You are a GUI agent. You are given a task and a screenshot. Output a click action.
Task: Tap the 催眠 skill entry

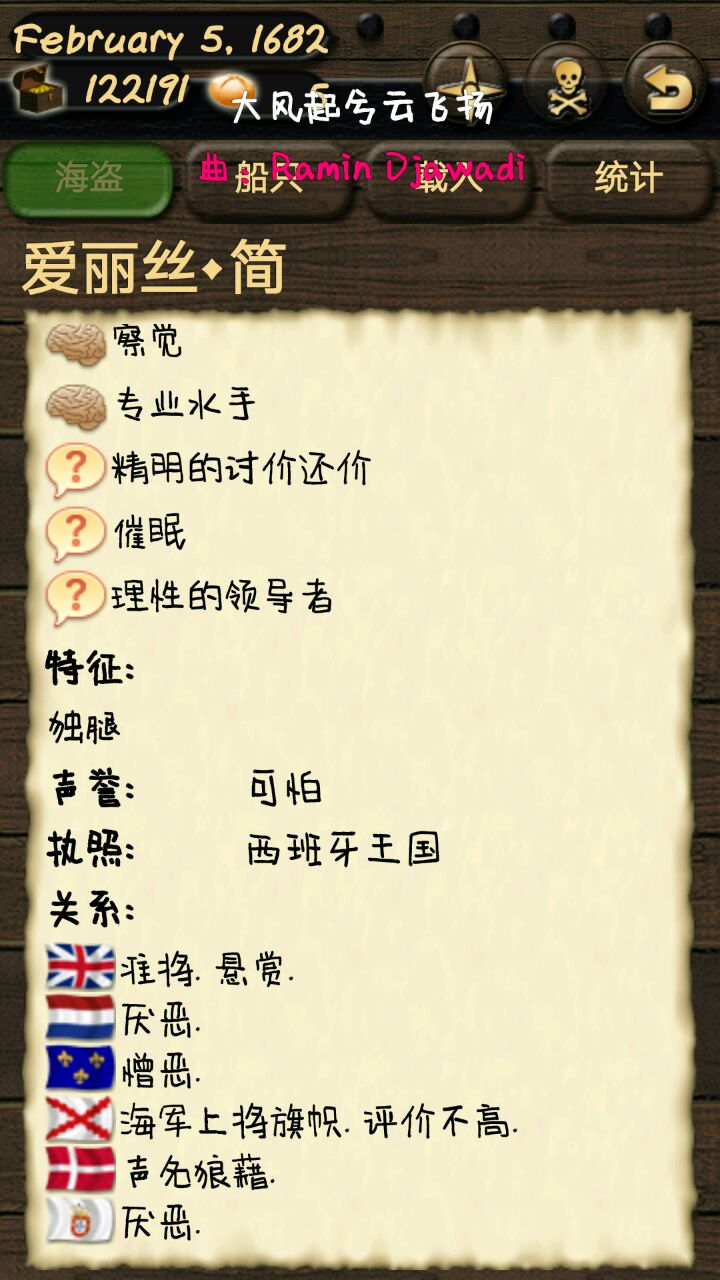(147, 534)
